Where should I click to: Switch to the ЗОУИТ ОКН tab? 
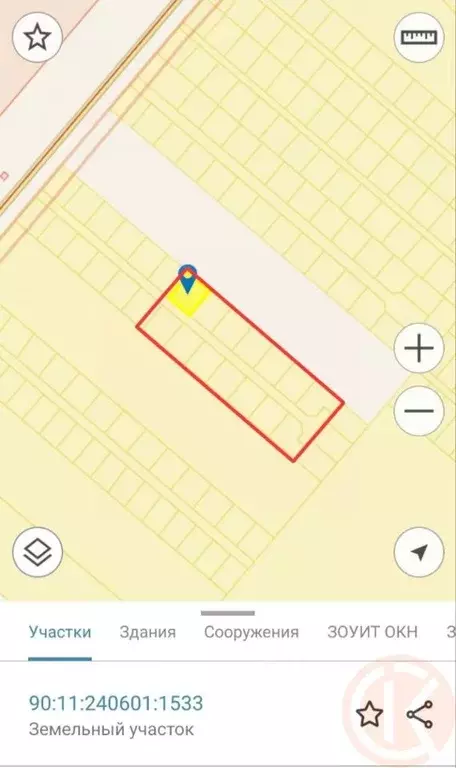click(x=372, y=632)
